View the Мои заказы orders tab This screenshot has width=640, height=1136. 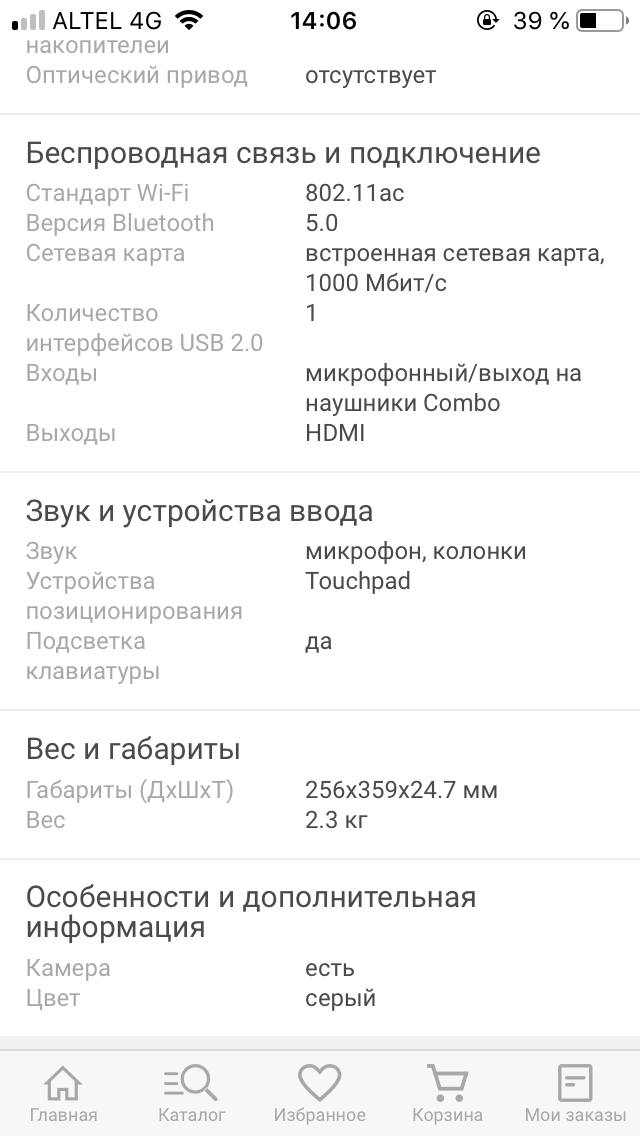(x=575, y=1093)
